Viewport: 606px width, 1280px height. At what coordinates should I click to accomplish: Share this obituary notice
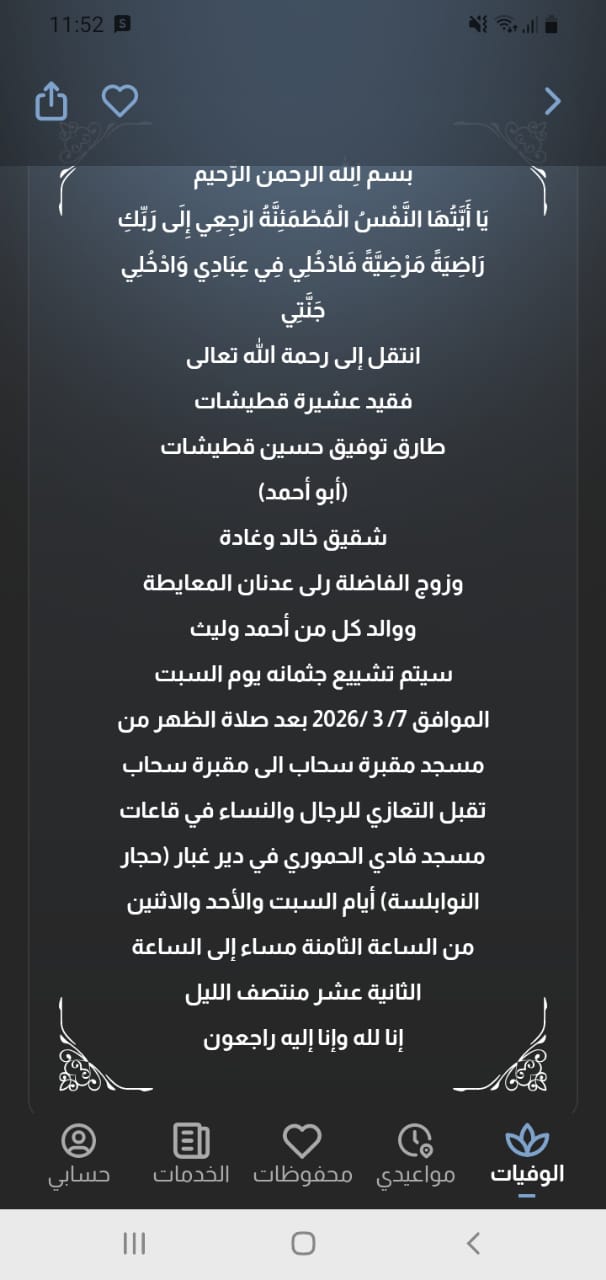point(51,101)
